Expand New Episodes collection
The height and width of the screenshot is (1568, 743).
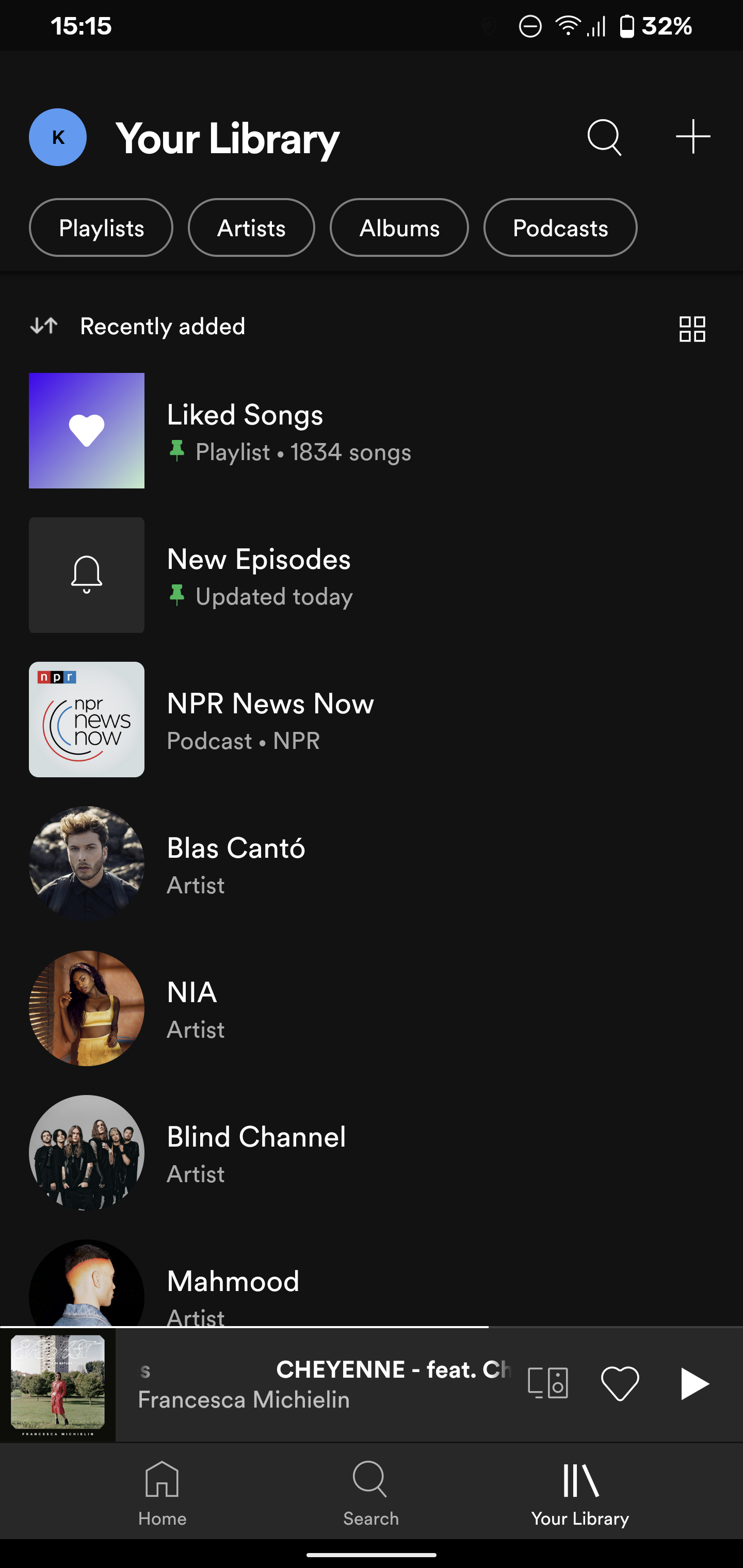tap(258, 574)
